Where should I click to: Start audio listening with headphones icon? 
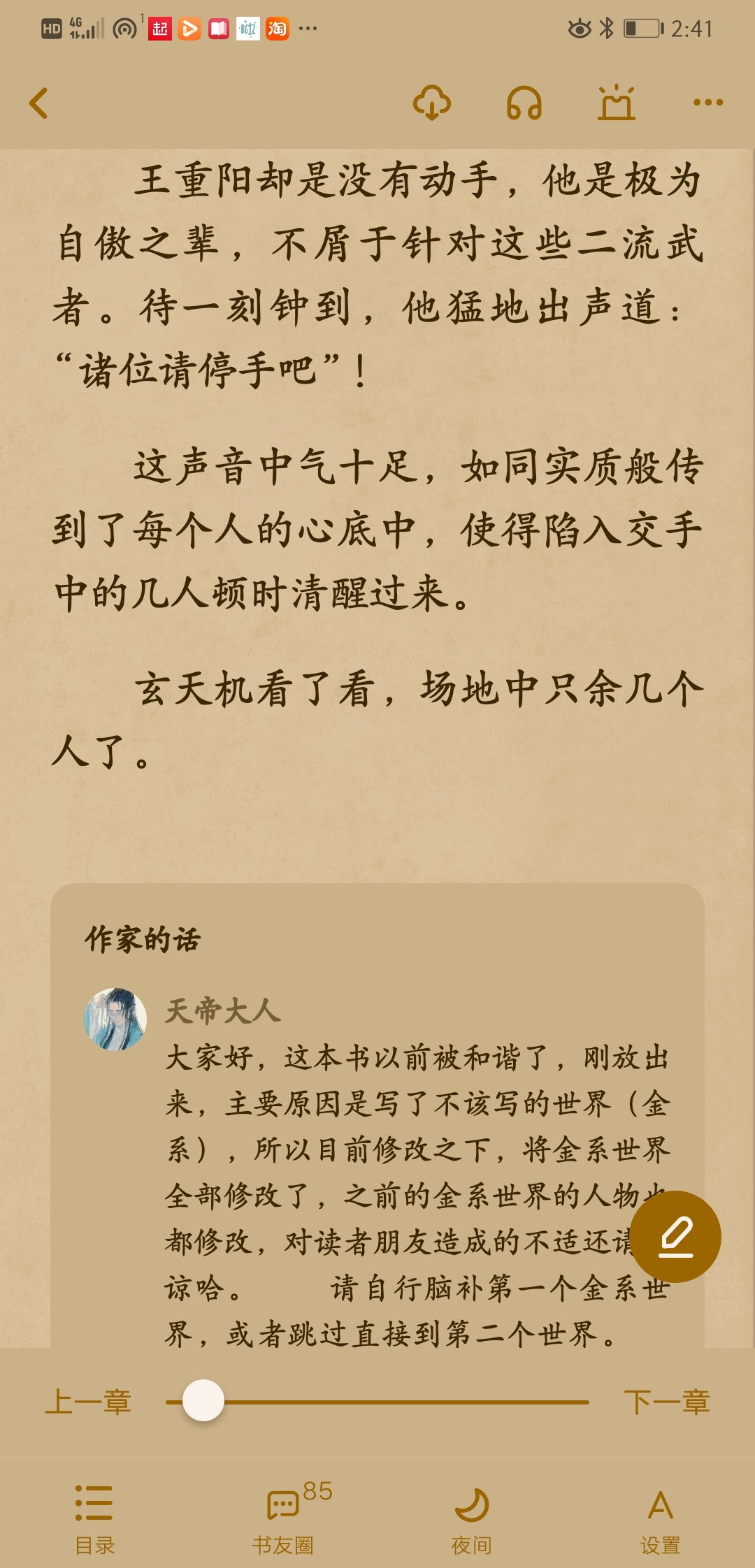tap(524, 103)
